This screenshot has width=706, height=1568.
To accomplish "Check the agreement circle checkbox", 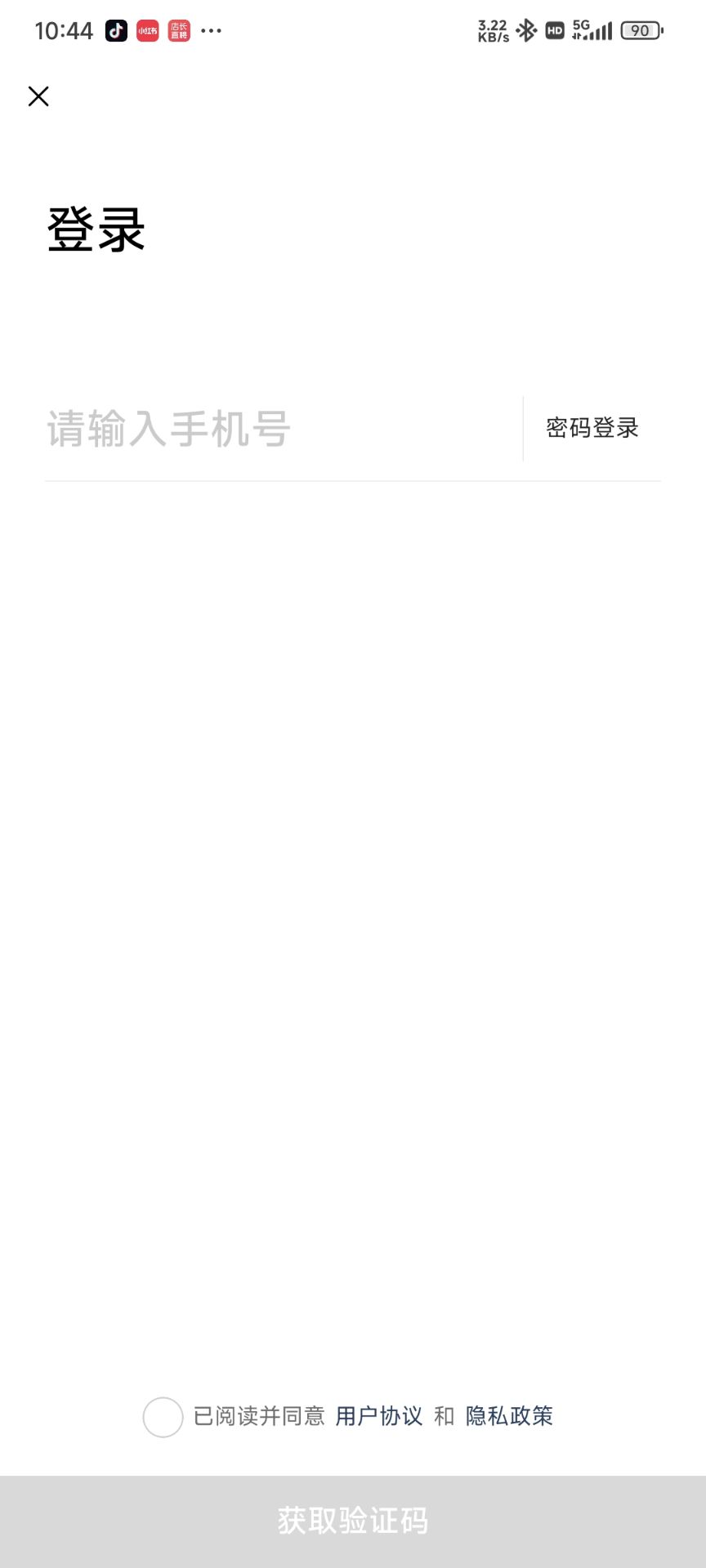I will [x=163, y=1417].
